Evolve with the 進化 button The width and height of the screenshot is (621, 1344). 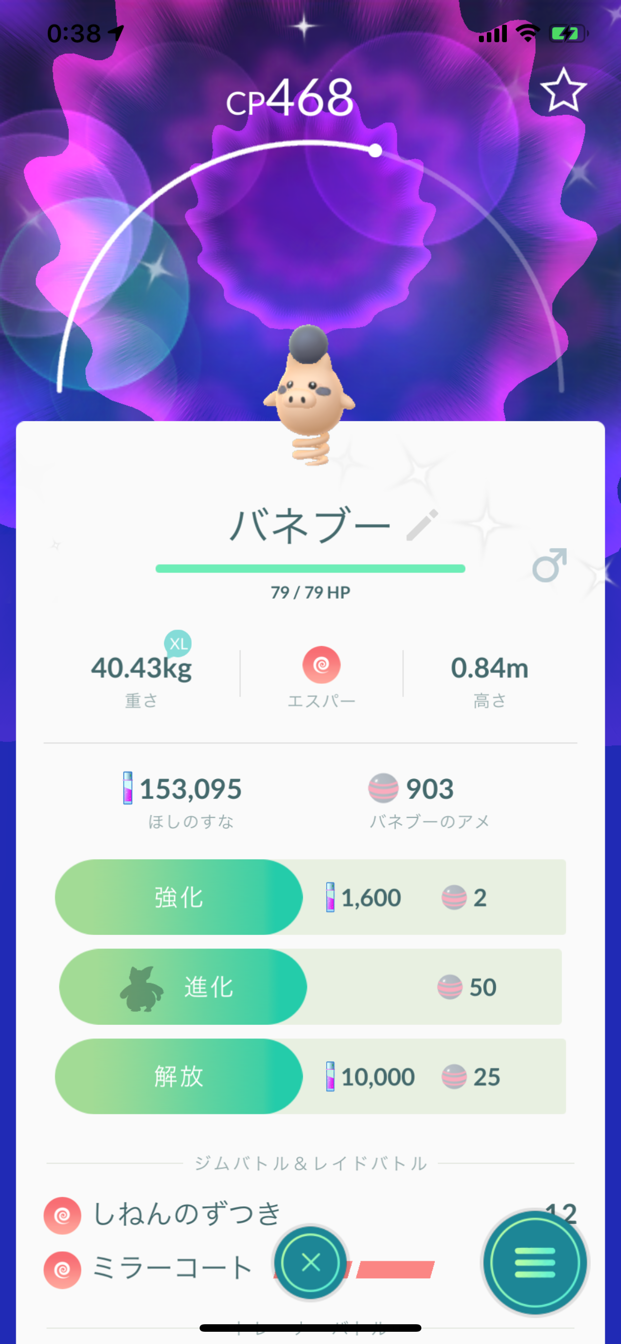(x=183, y=987)
